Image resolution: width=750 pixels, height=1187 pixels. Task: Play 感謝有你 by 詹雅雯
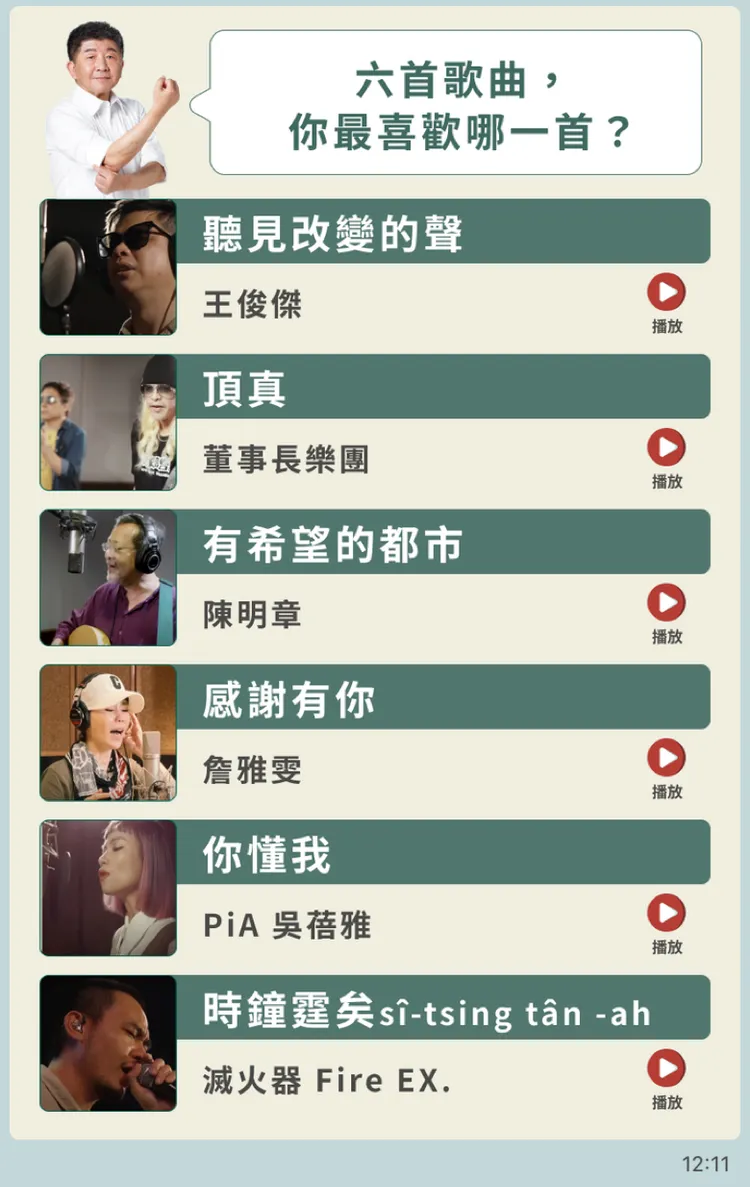666,758
